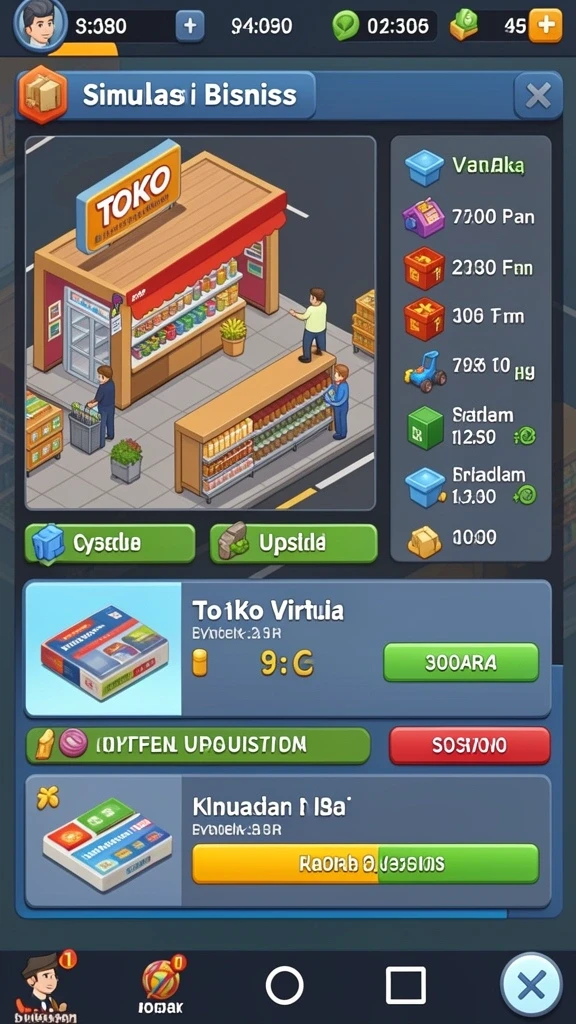Image resolution: width=576 pixels, height=1024 pixels.
Task: Tap the green Upsida button
Action: click(294, 543)
